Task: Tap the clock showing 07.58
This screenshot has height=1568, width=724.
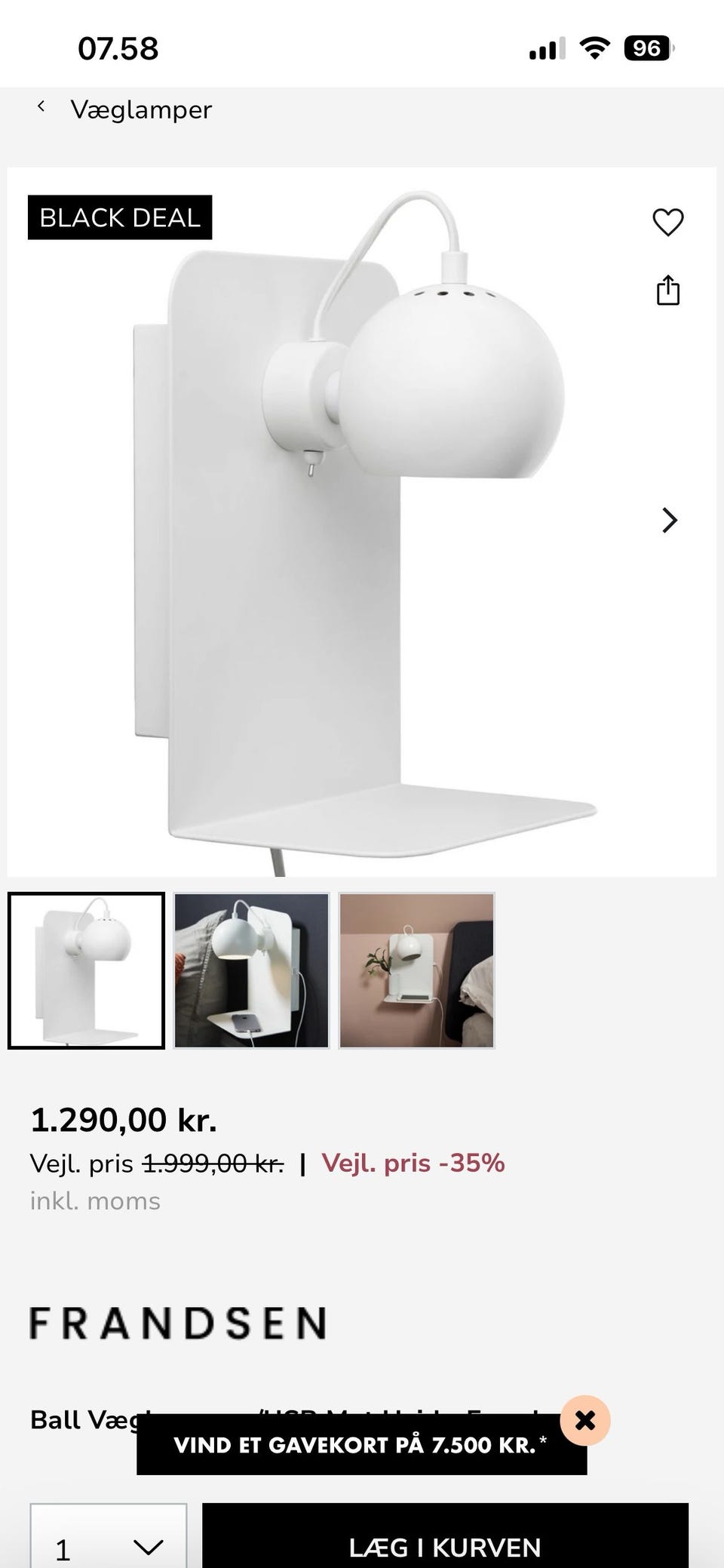Action: point(118,50)
